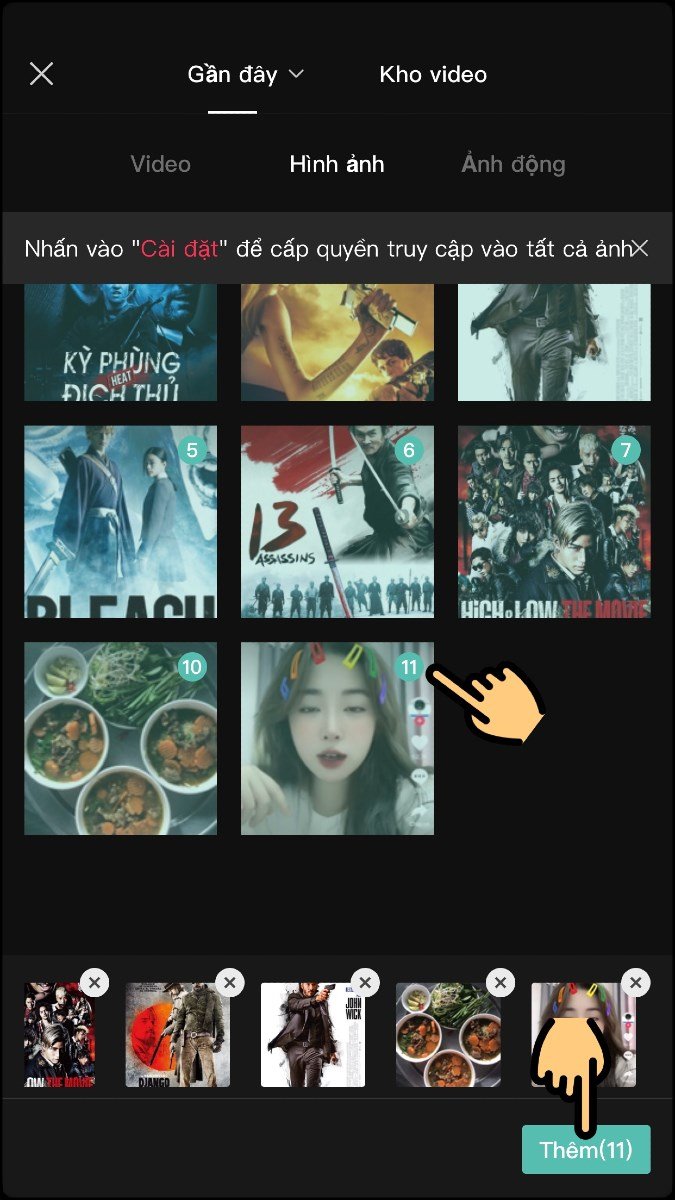
Task: Remove John Wick poster from selection
Action: click(x=365, y=982)
